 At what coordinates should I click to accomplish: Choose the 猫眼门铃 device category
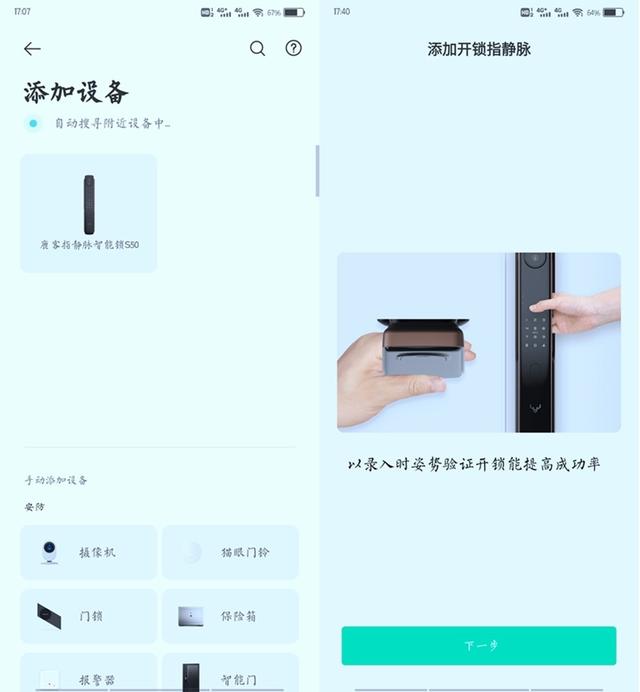[x=230, y=552]
